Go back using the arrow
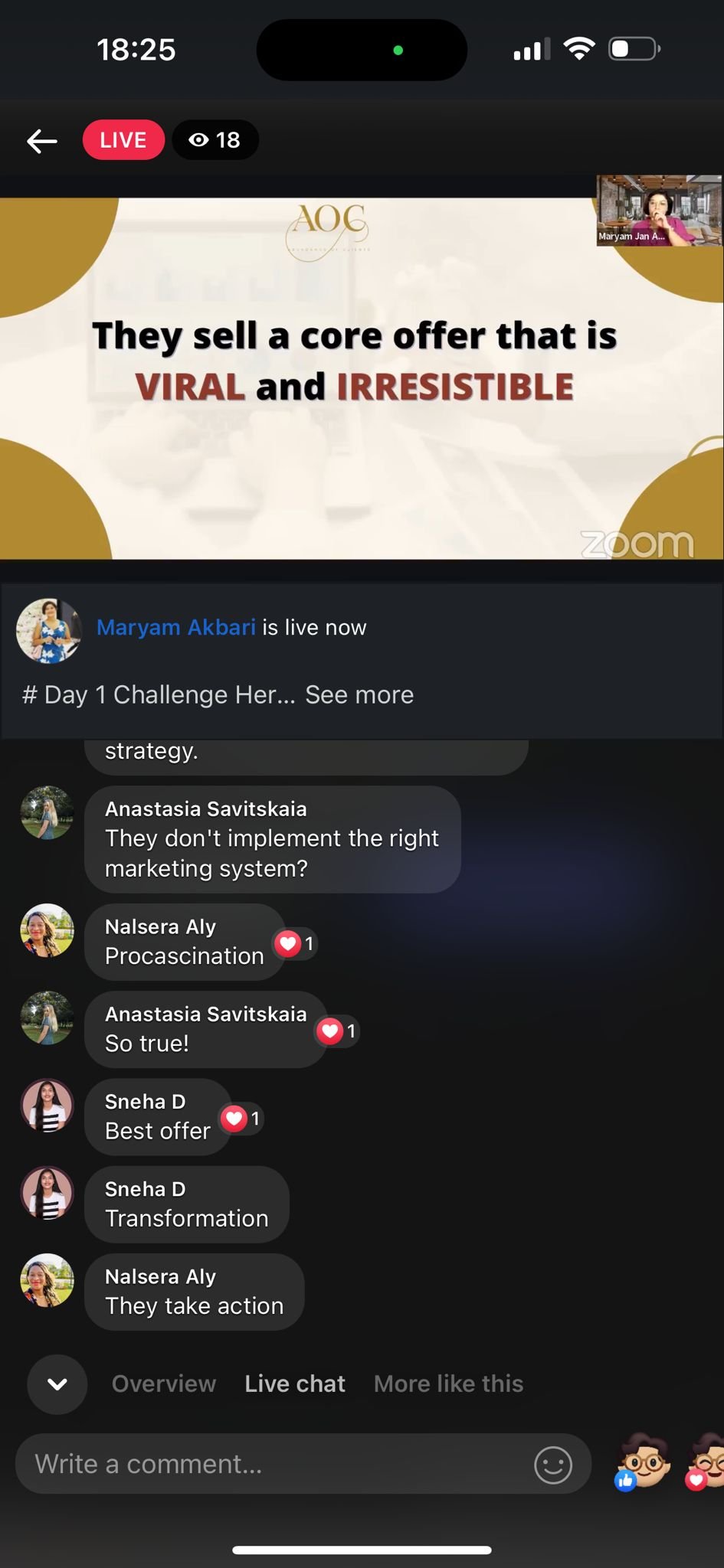This screenshot has height=1568, width=724. [x=42, y=140]
